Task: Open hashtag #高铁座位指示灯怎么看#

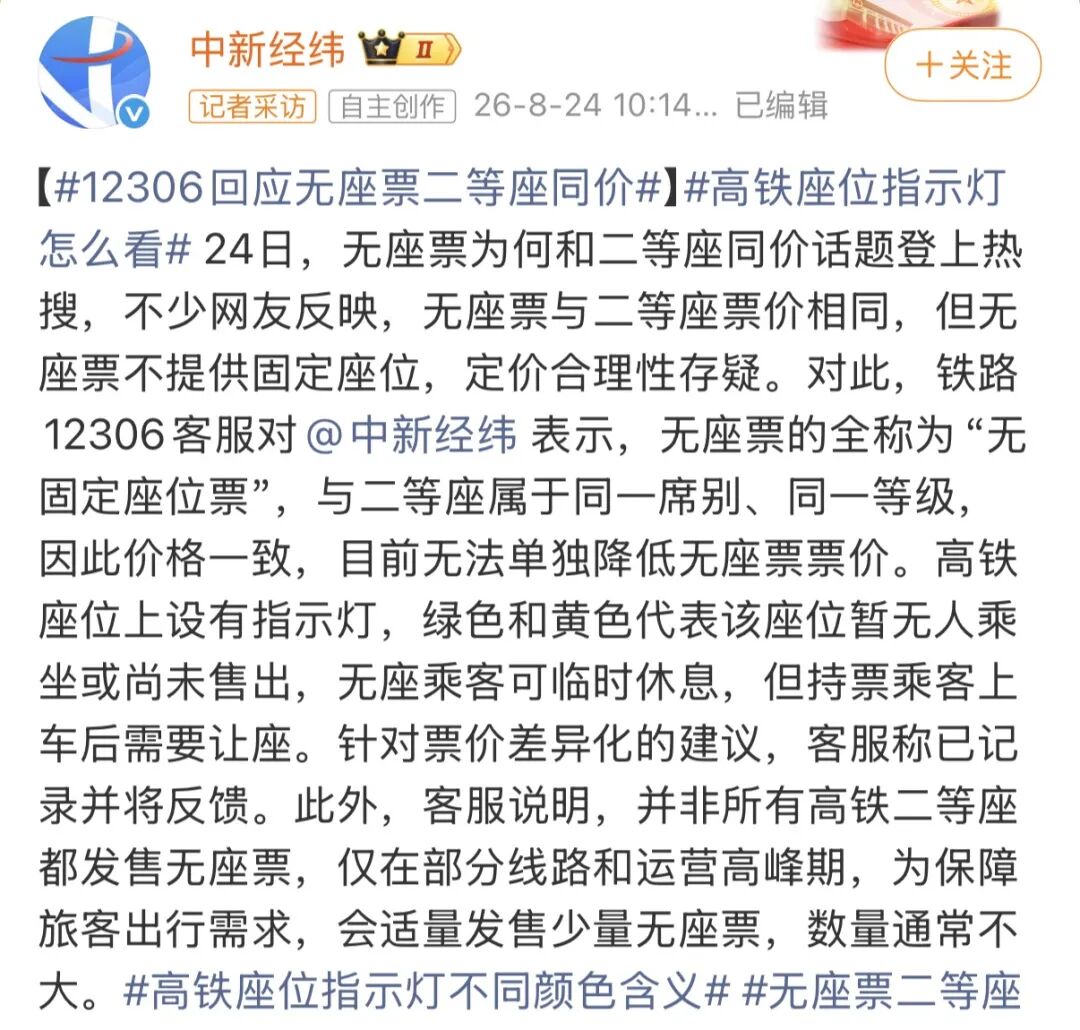Action: point(845,187)
